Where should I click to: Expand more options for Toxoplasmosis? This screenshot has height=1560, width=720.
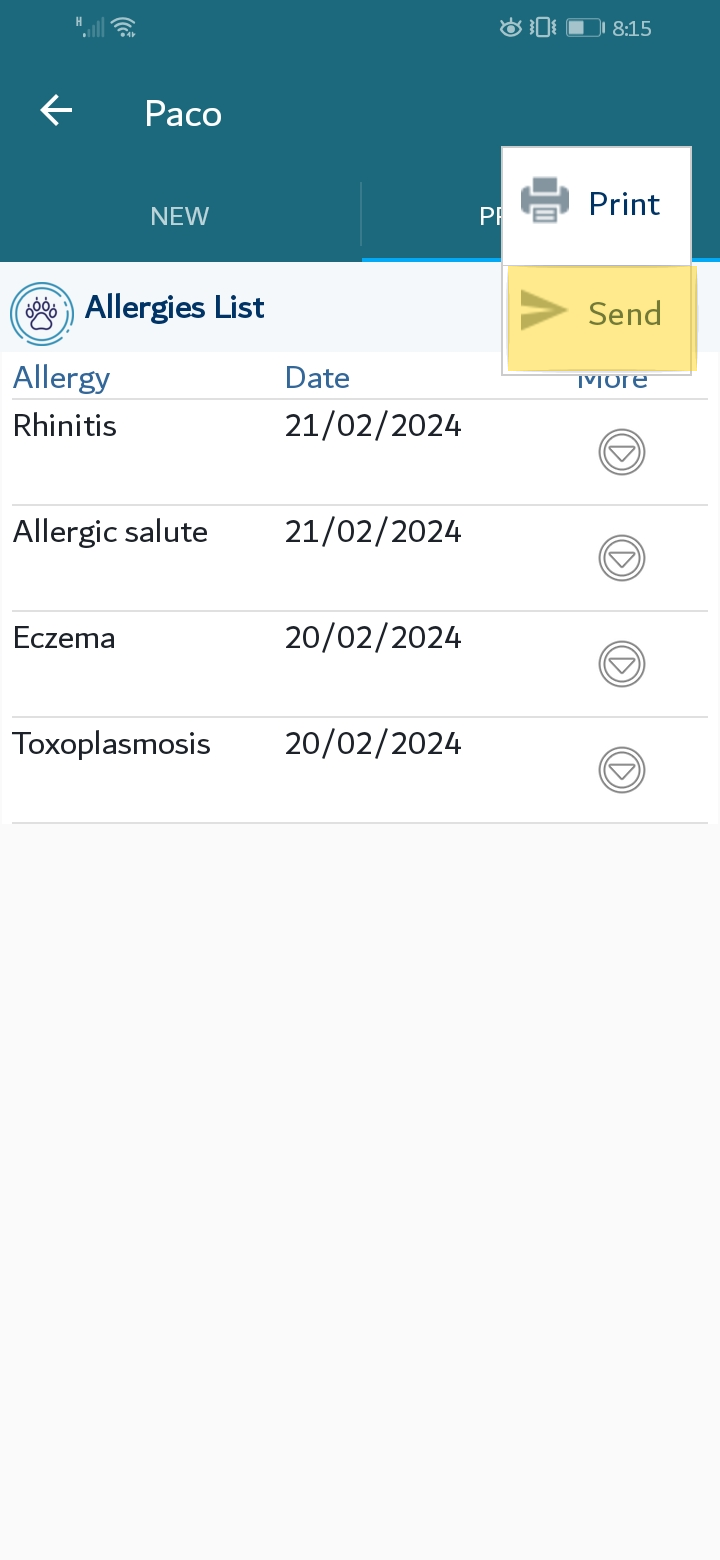point(622,771)
